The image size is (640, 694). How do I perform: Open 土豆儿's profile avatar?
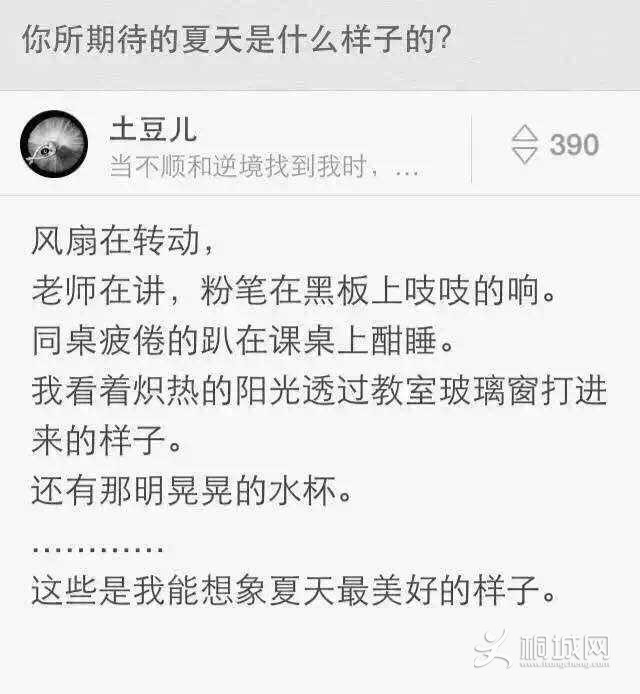click(x=53, y=144)
